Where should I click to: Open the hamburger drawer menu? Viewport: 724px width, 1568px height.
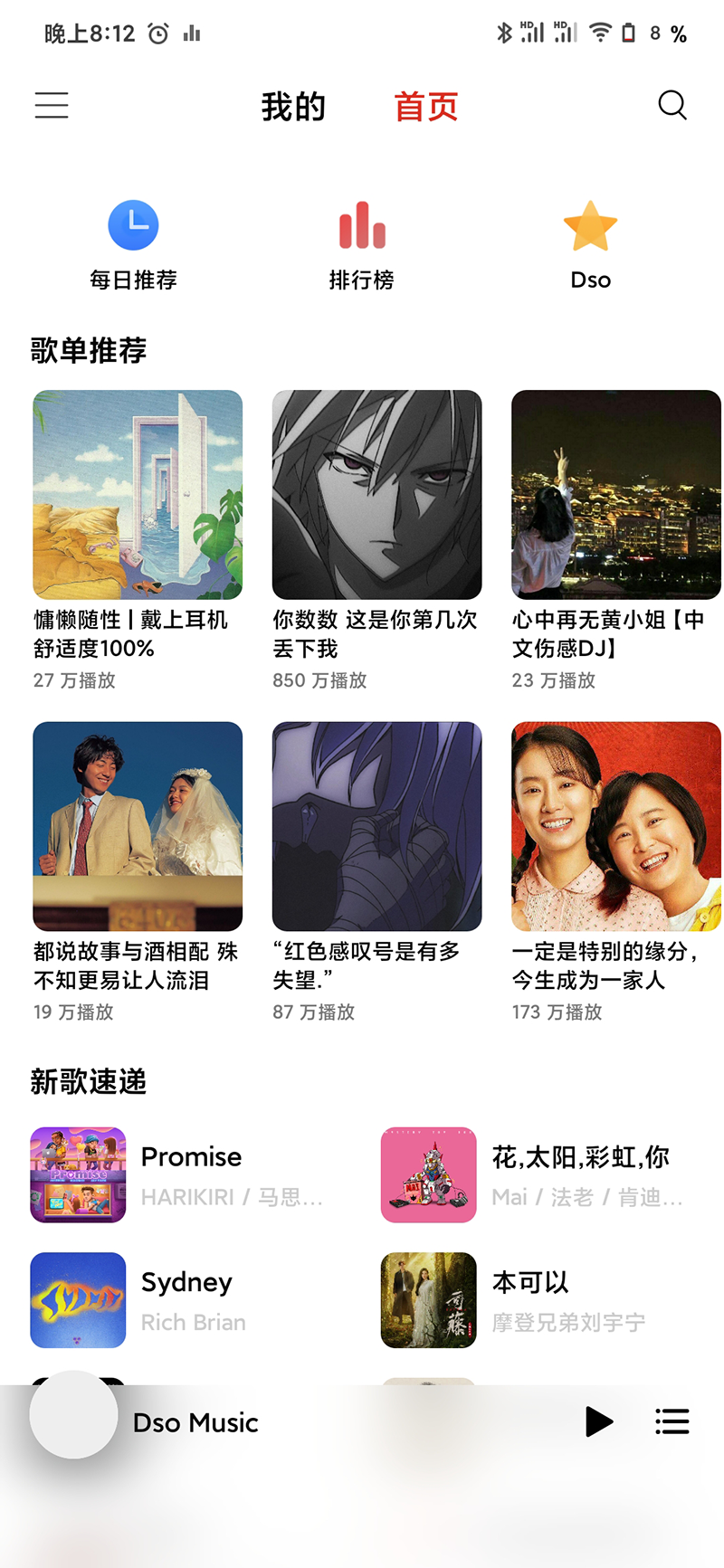[52, 106]
